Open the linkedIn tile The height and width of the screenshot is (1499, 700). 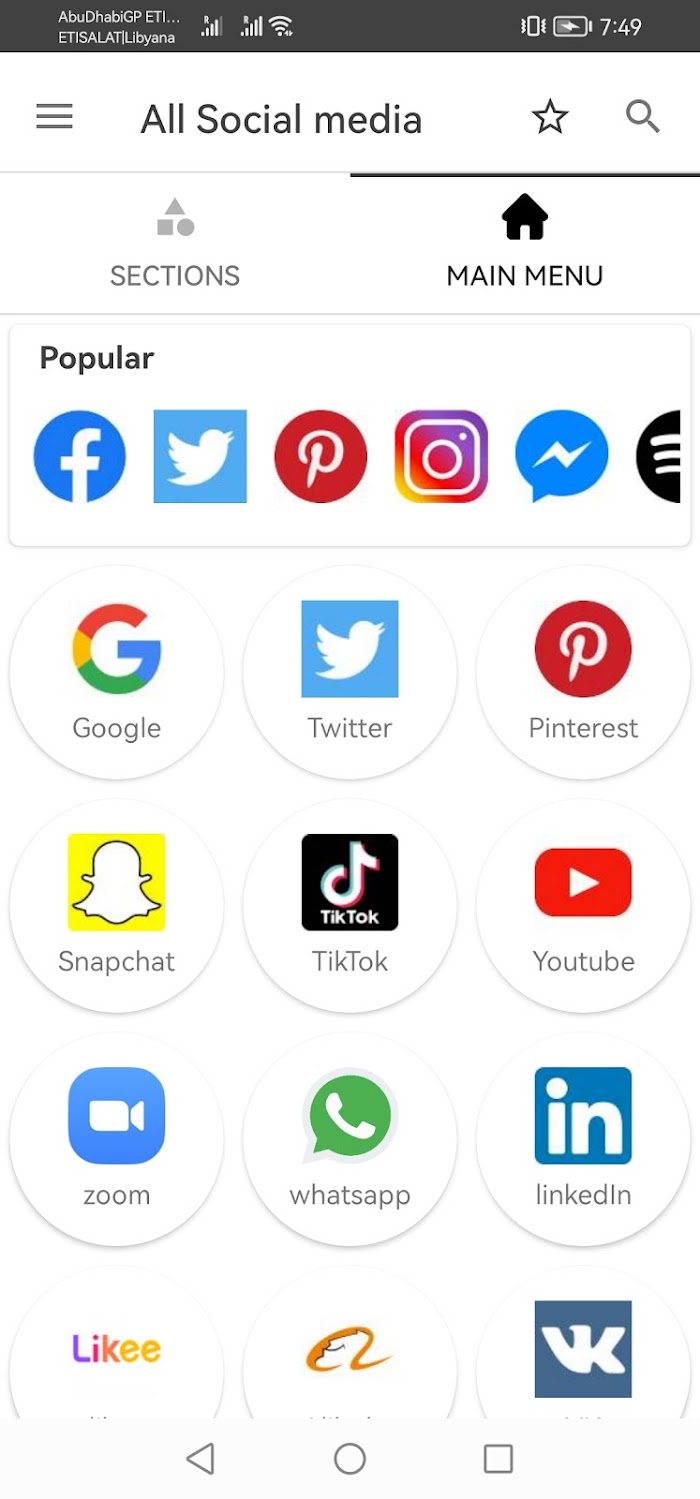(583, 1139)
